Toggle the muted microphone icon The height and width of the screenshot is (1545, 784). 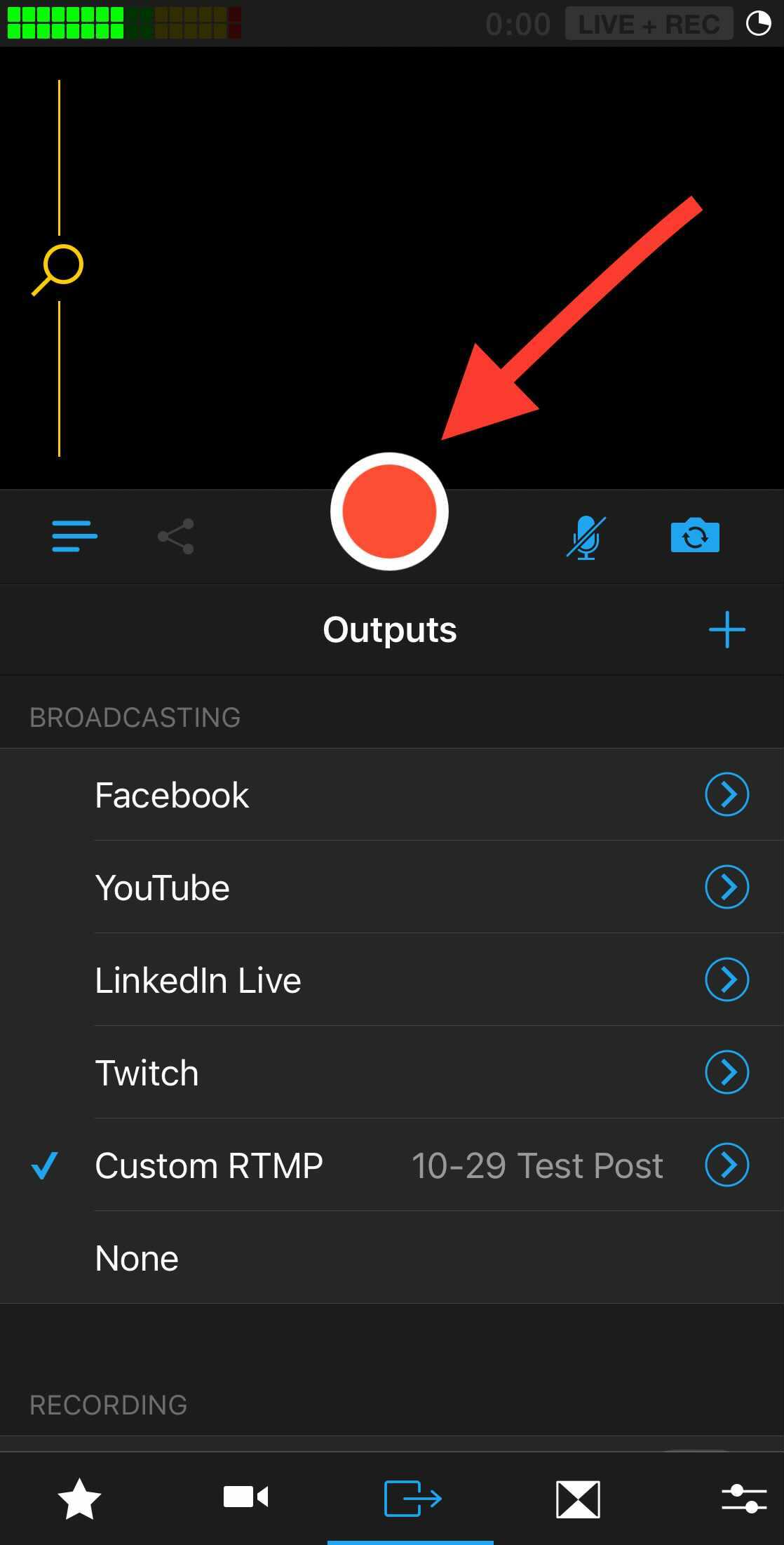point(586,537)
